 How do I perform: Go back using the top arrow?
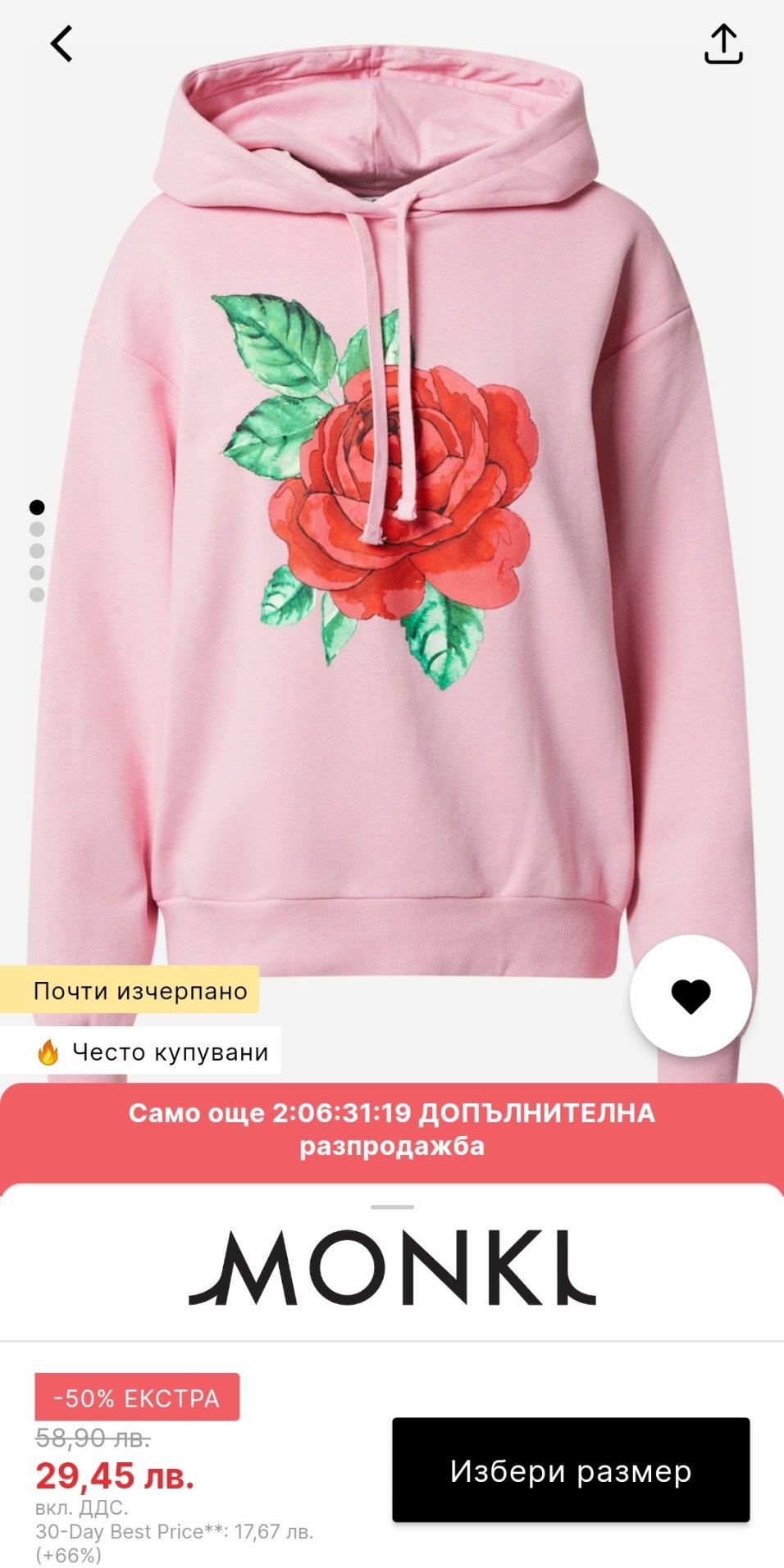click(x=62, y=43)
